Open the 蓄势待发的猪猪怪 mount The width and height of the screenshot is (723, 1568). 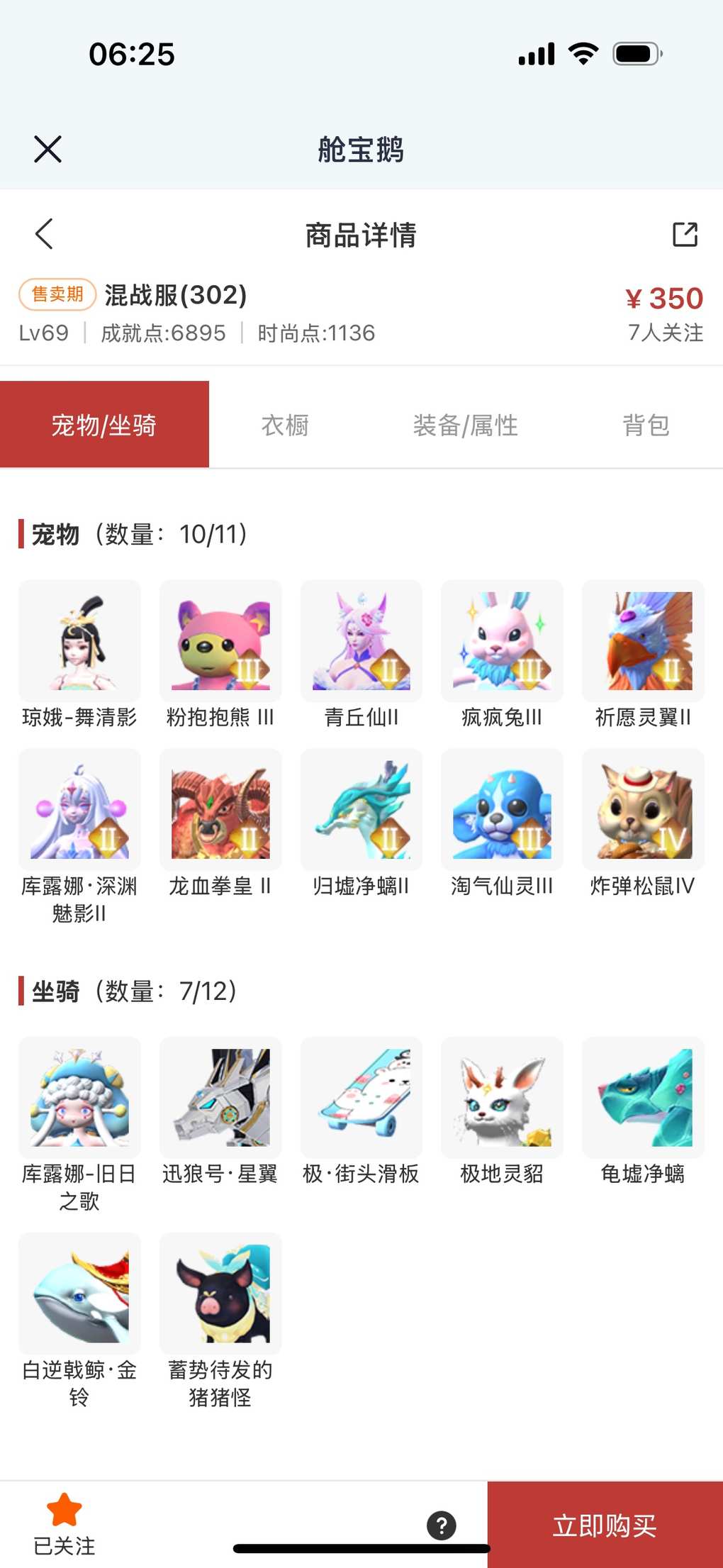(x=220, y=1294)
